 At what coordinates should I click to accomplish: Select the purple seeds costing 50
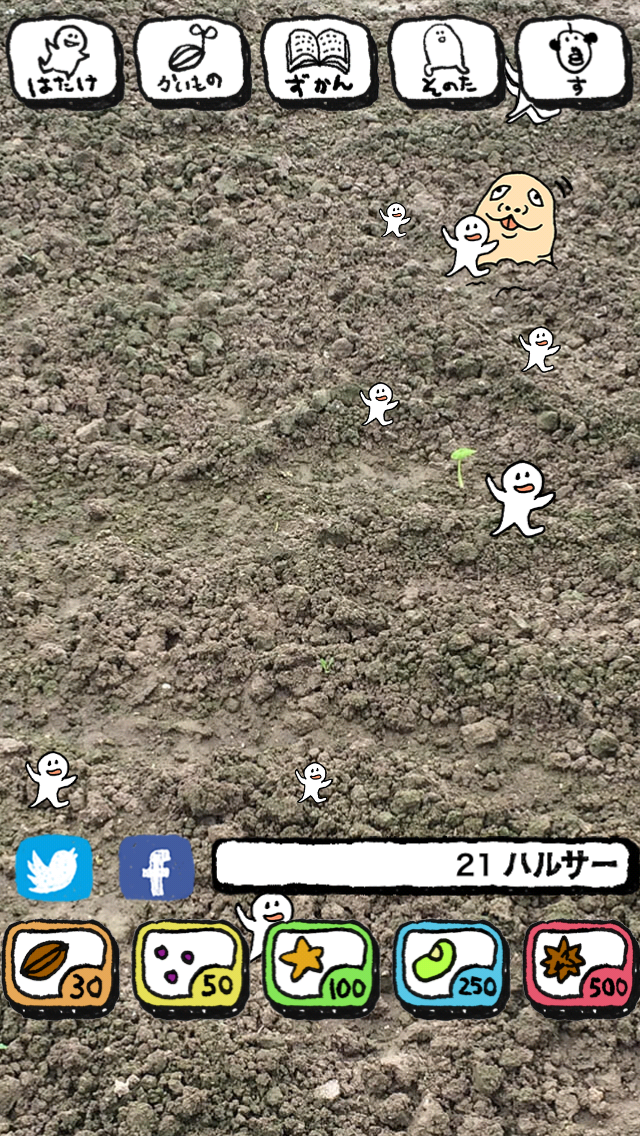[190, 966]
